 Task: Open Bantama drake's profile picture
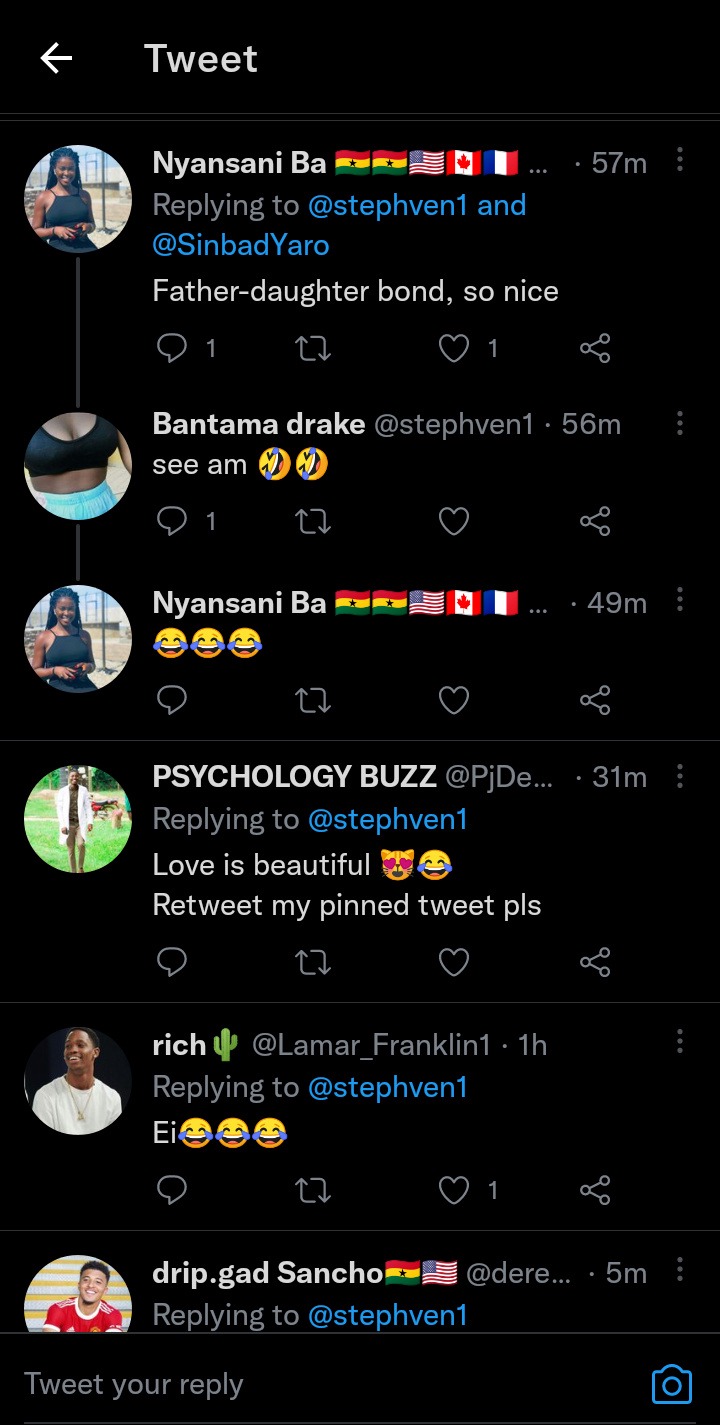tap(78, 466)
